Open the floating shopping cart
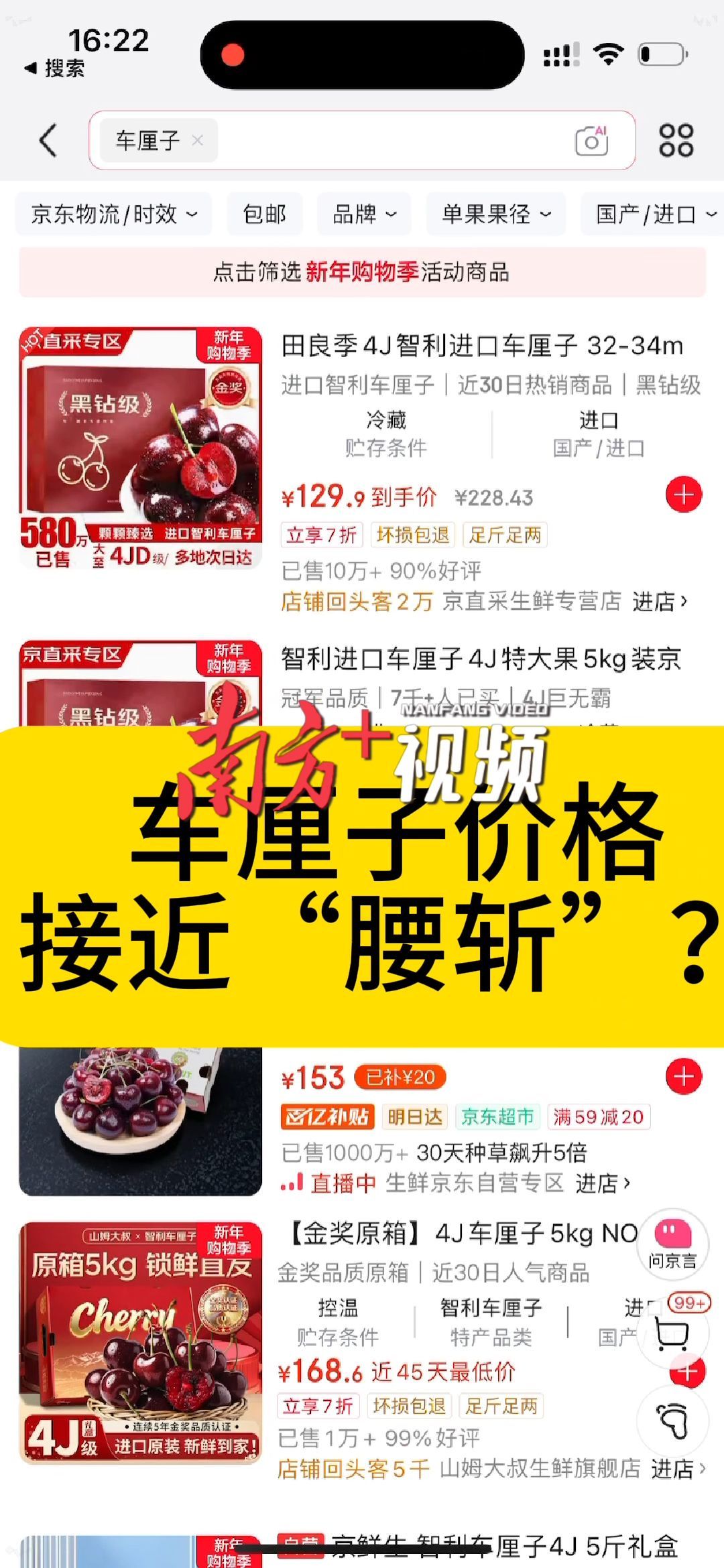 (x=672, y=1333)
